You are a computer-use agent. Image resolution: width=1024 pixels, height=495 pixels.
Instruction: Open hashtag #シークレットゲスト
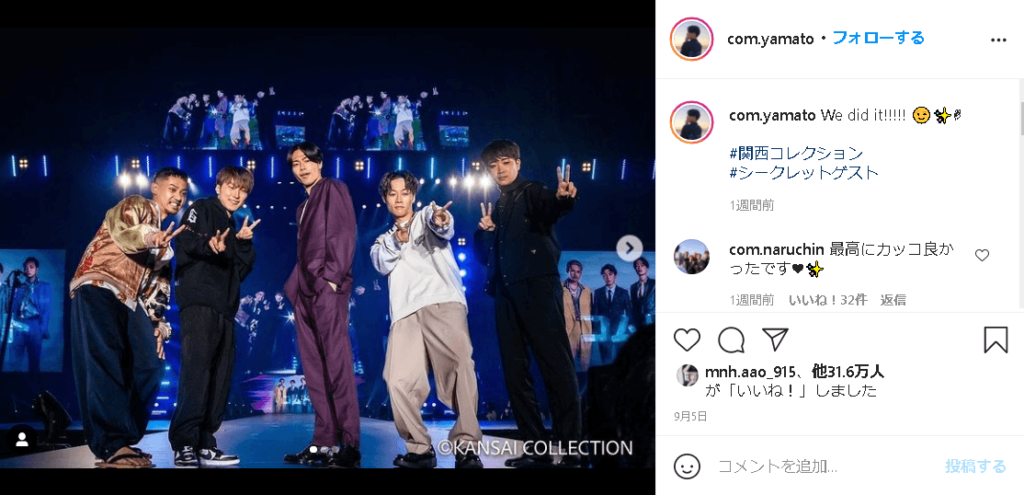[804, 172]
